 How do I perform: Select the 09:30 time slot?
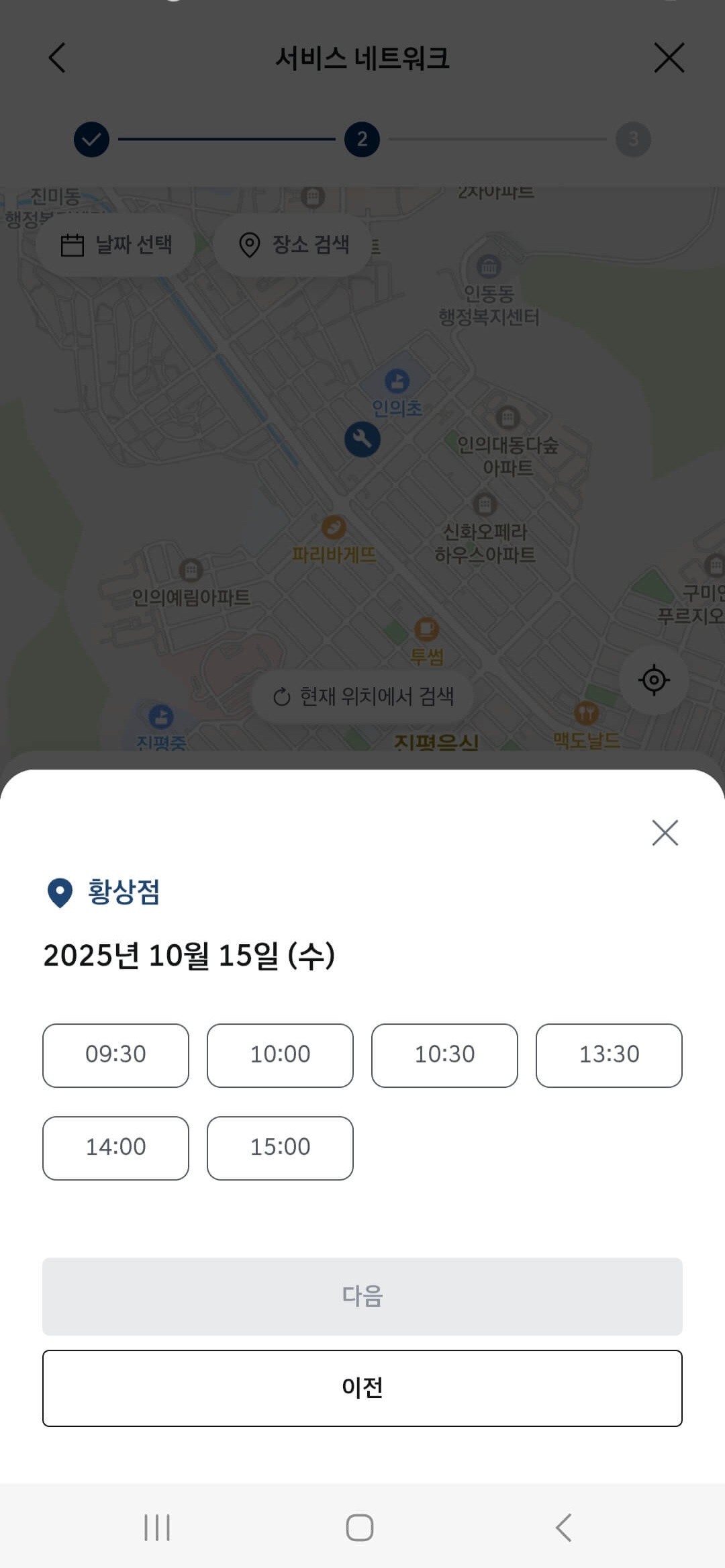pyautogui.click(x=115, y=1055)
